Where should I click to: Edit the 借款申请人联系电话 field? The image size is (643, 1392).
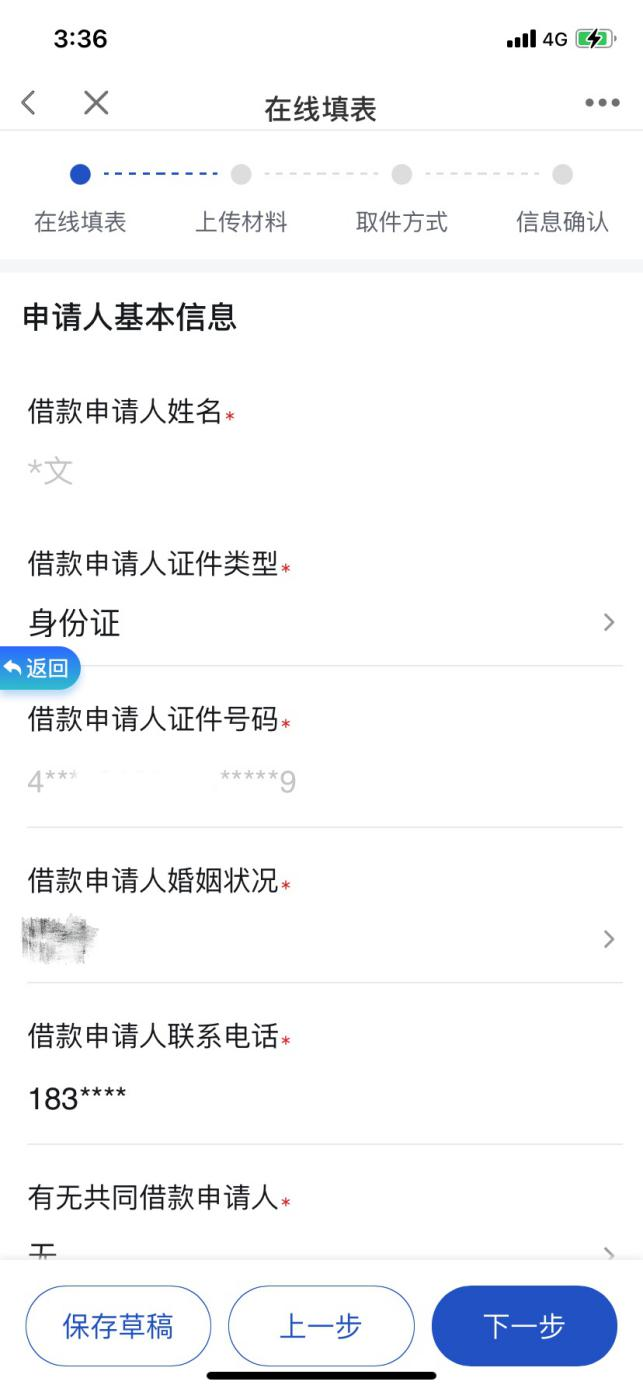pyautogui.click(x=320, y=1099)
